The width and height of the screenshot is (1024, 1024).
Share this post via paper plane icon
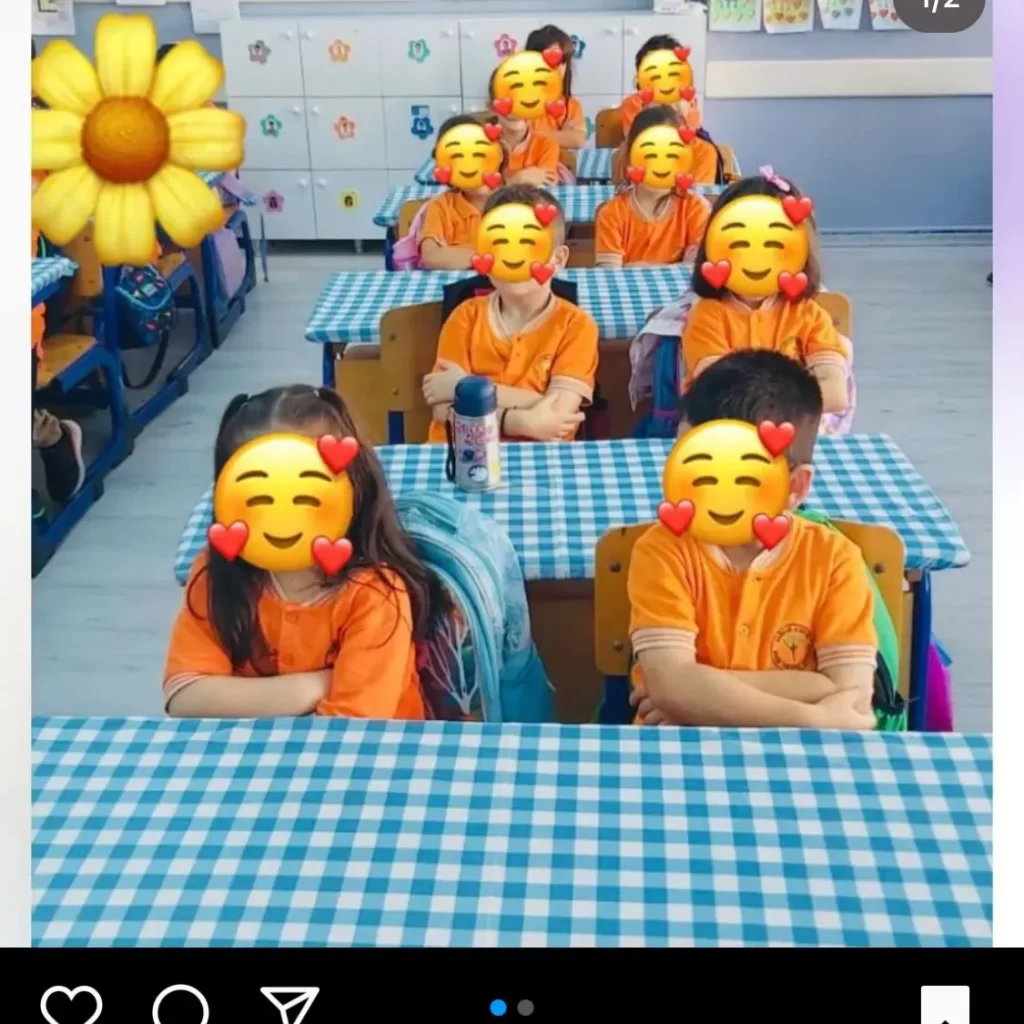[x=289, y=1006]
